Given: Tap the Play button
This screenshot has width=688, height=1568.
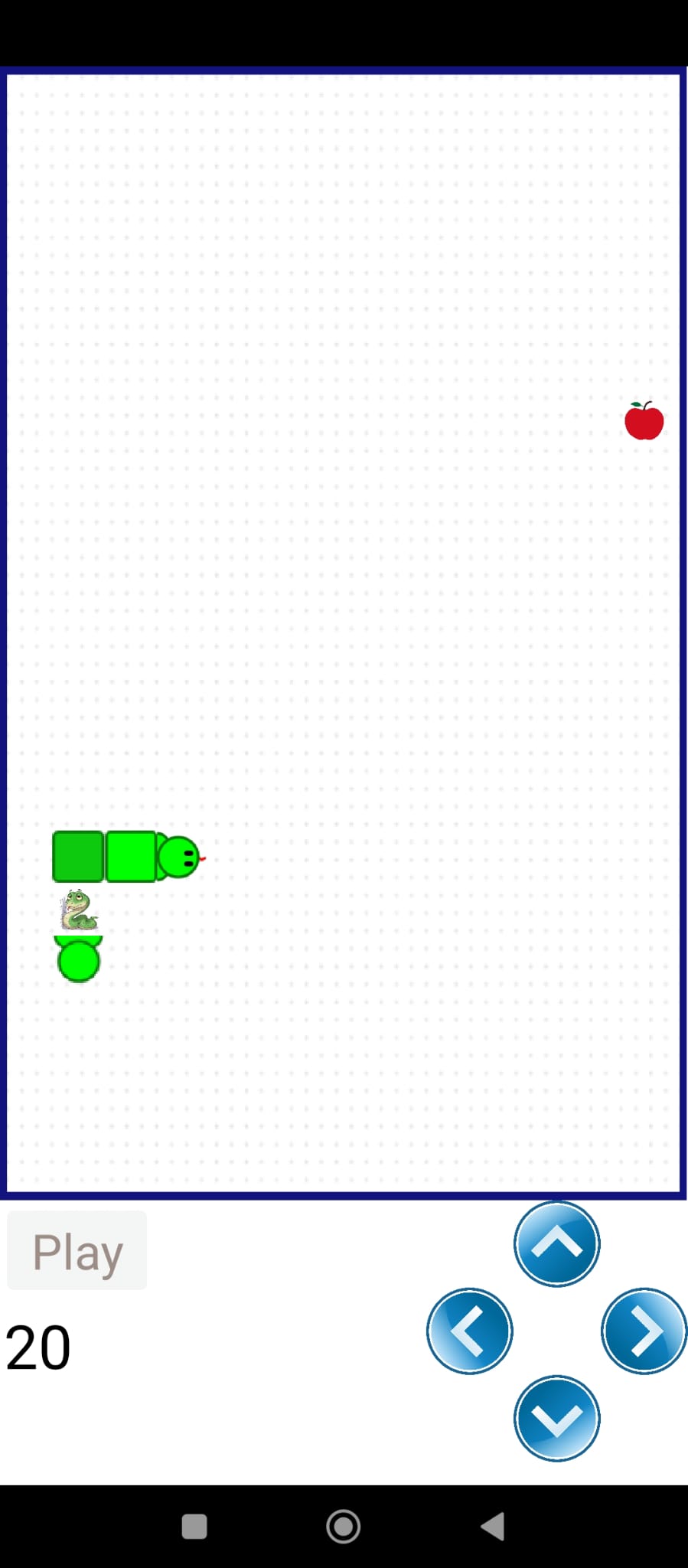Looking at the screenshot, I should coord(77,1251).
